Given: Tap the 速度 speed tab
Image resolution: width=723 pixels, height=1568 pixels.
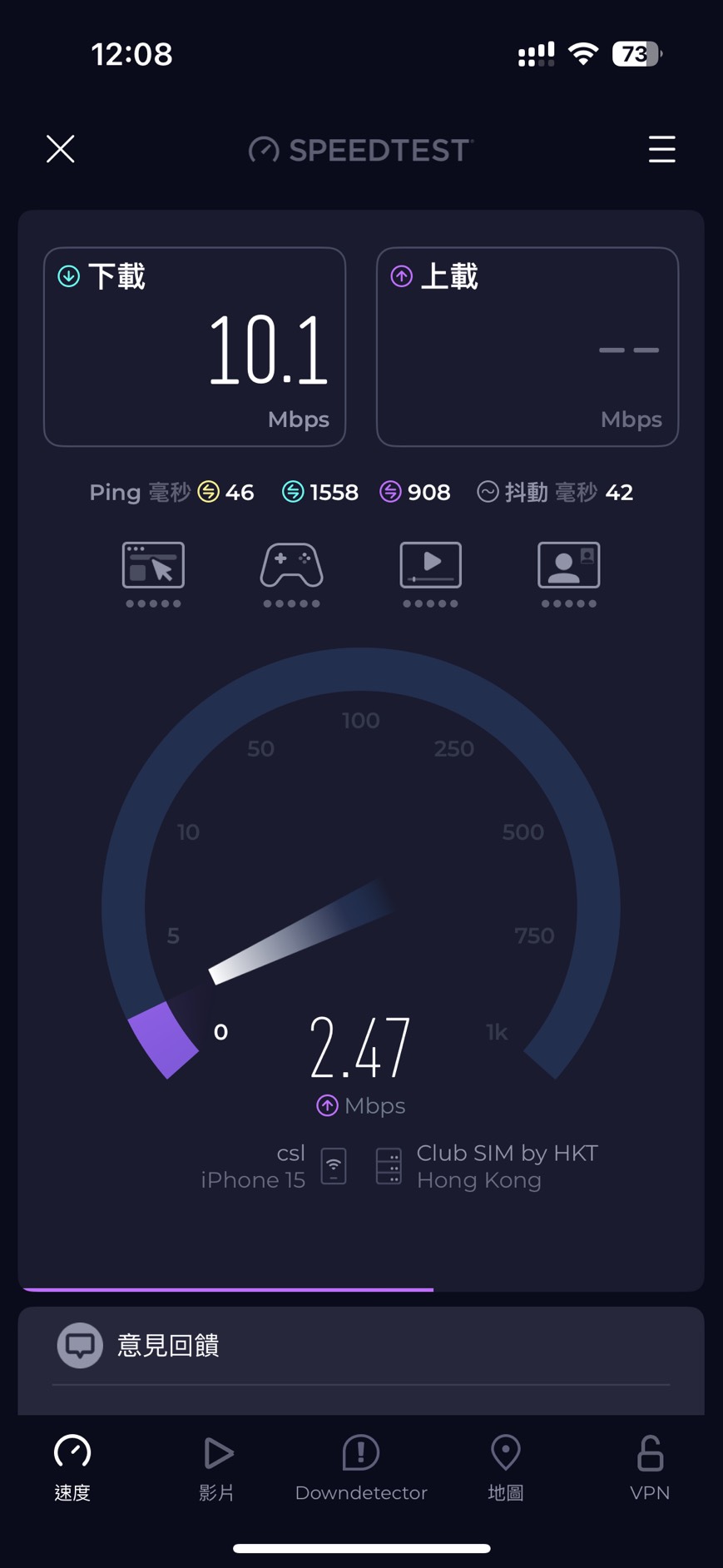Looking at the screenshot, I should pos(72,1467).
